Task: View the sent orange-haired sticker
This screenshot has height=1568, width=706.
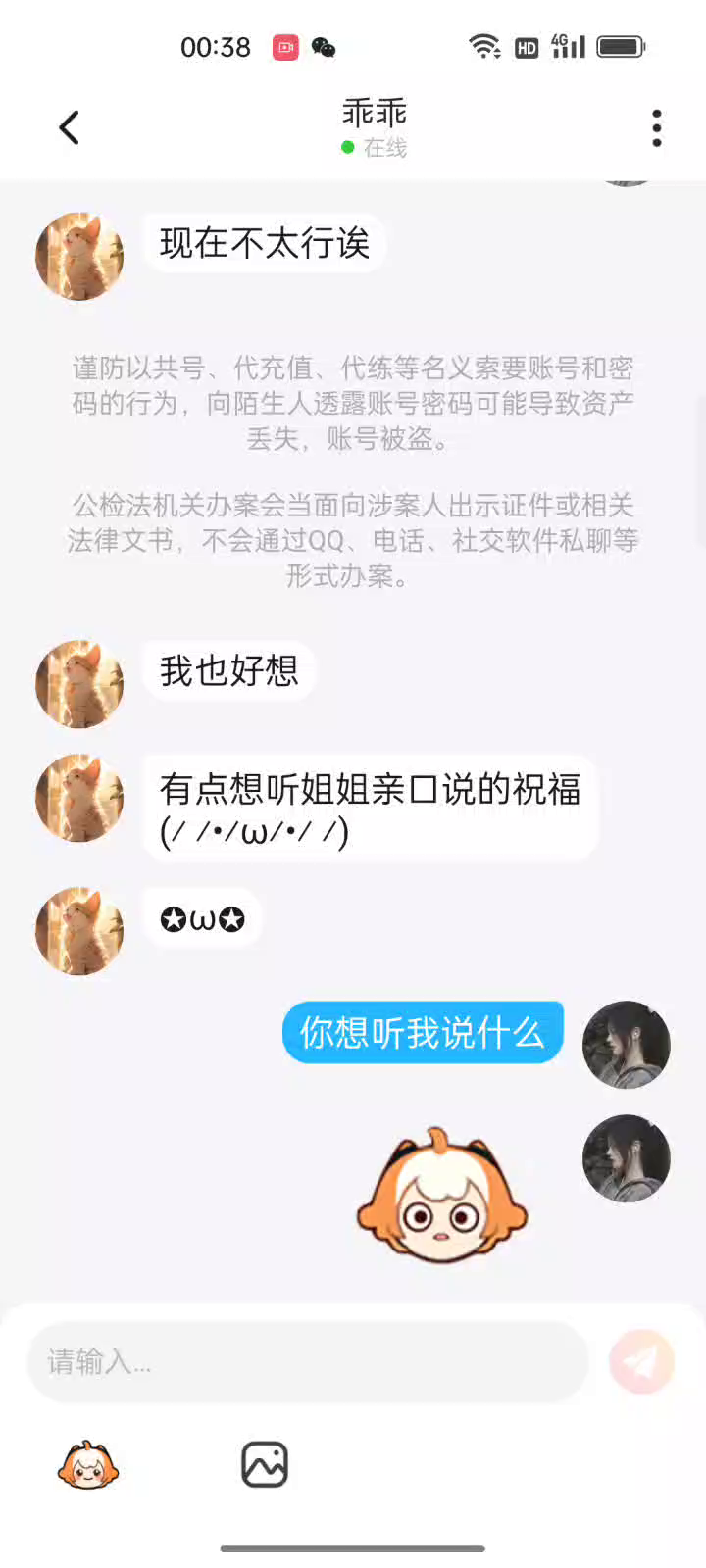Action: click(442, 1197)
